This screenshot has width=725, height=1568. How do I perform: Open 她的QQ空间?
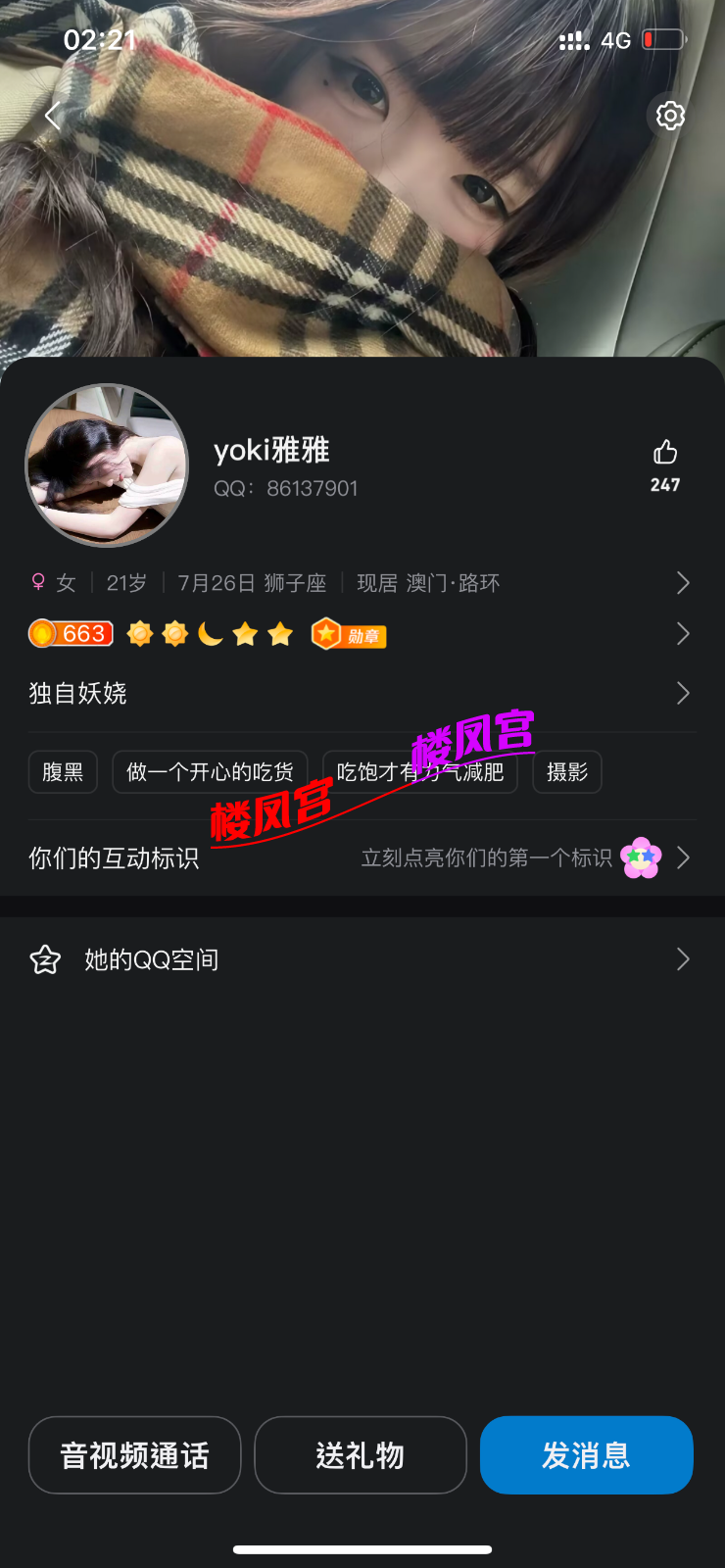point(361,959)
